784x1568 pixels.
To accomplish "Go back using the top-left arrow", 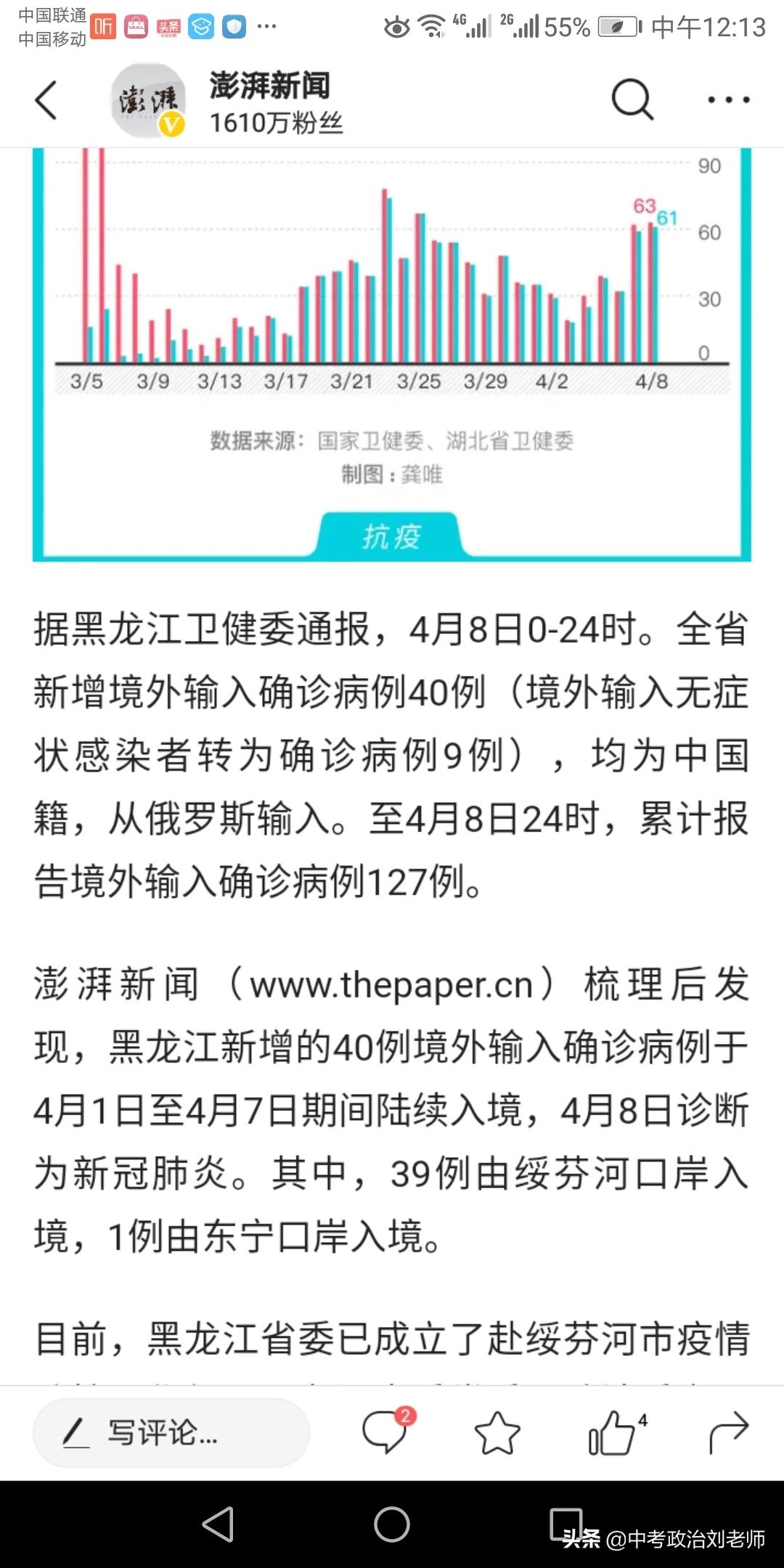I will [46, 100].
